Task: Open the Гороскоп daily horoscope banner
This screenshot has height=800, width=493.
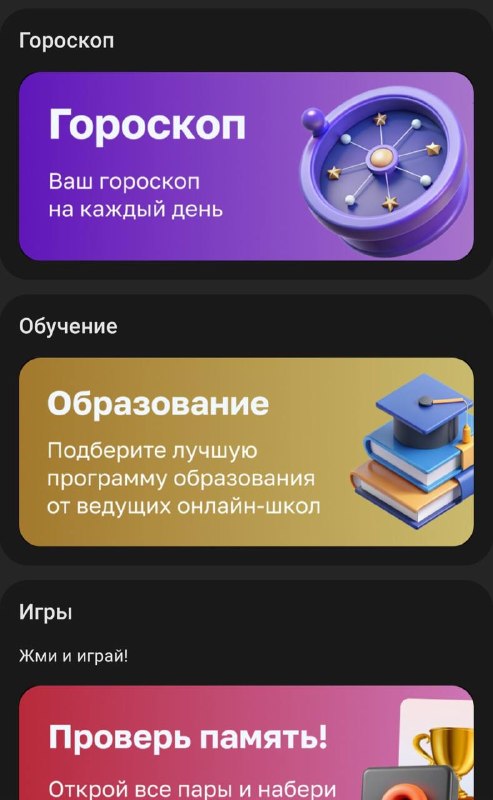Action: (246, 166)
